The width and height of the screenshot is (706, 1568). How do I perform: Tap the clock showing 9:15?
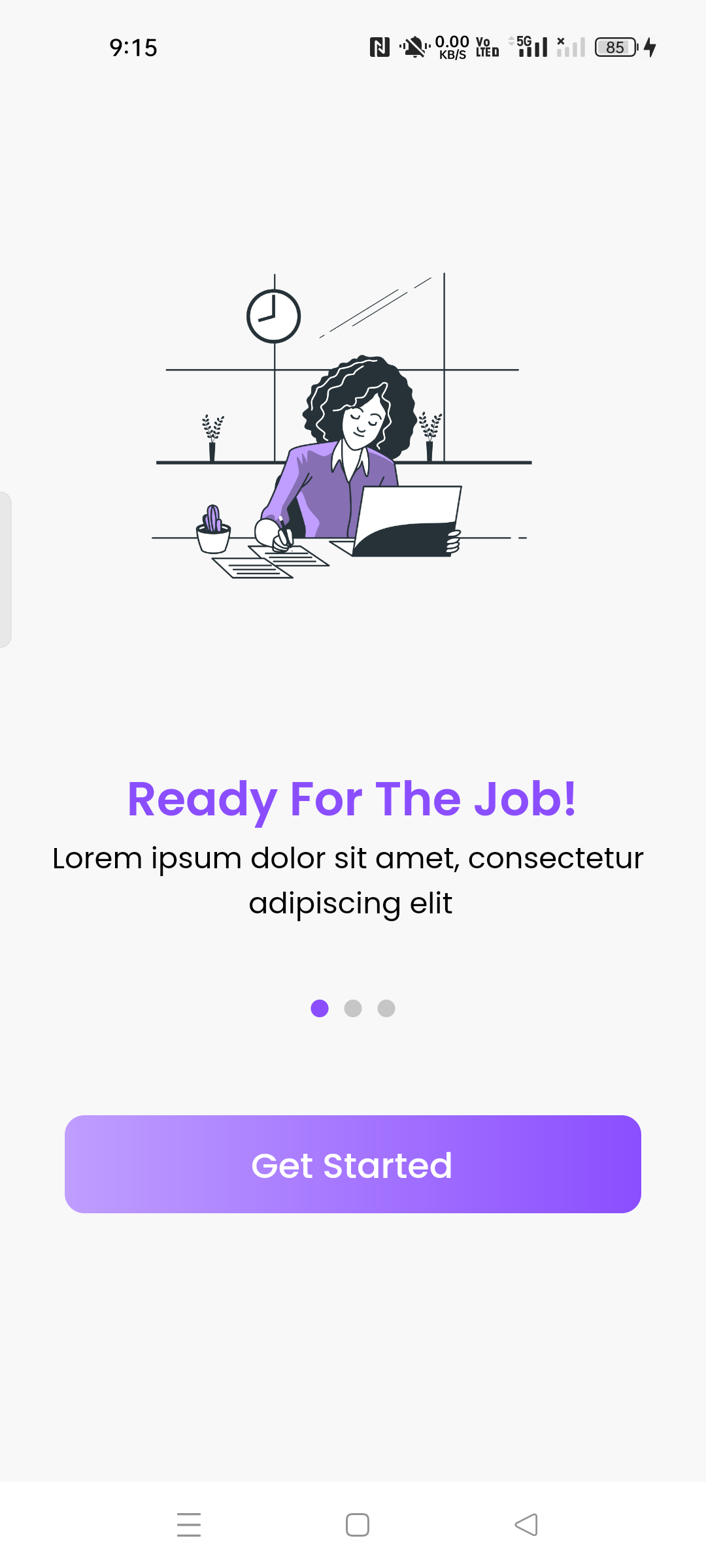tap(133, 46)
